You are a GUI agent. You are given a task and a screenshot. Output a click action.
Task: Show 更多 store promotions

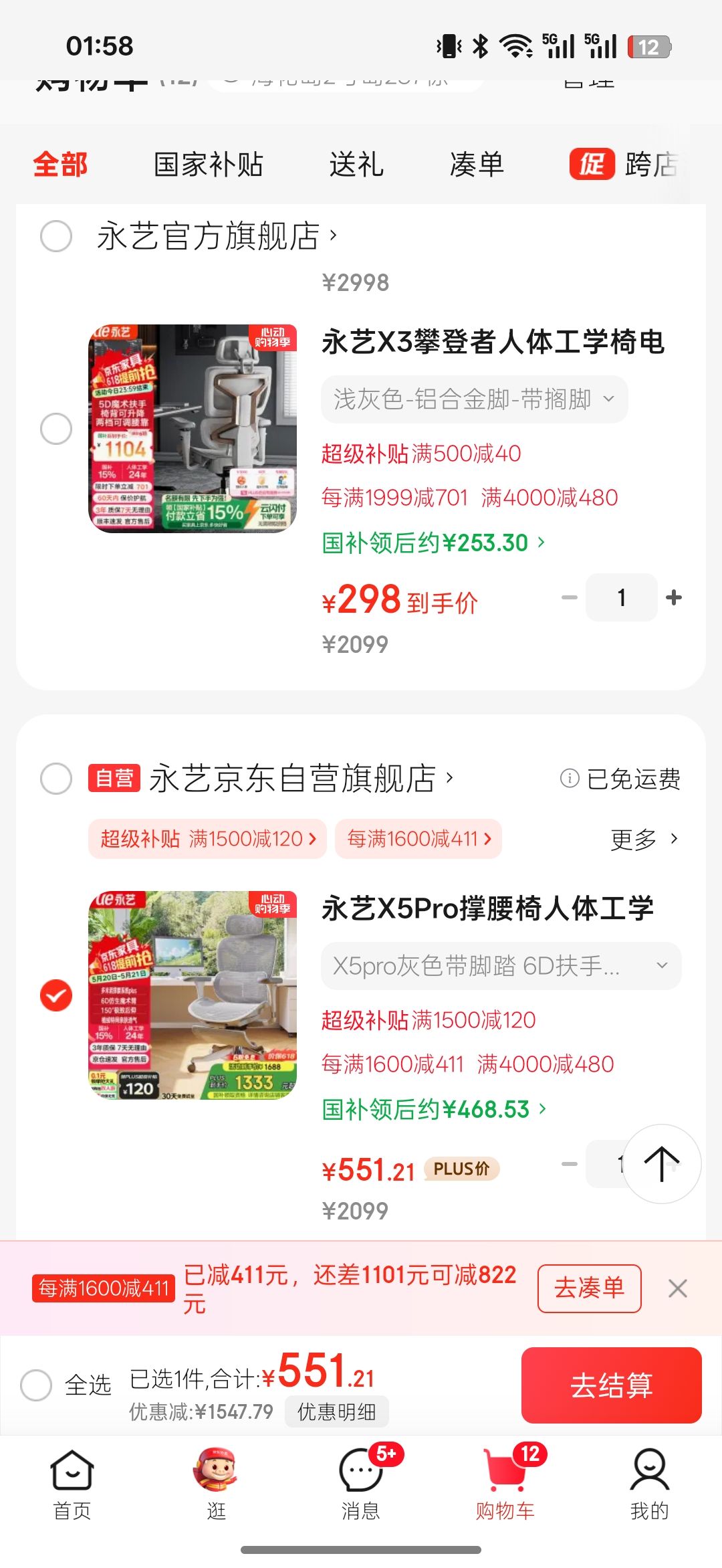point(644,840)
